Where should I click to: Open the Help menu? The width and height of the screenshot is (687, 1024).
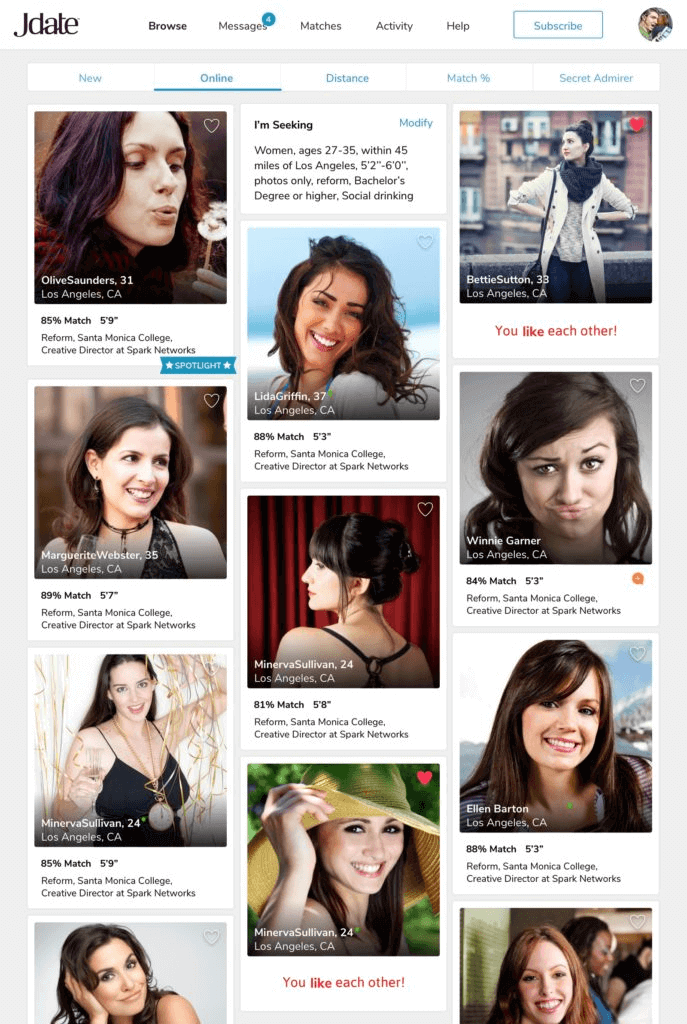click(458, 26)
